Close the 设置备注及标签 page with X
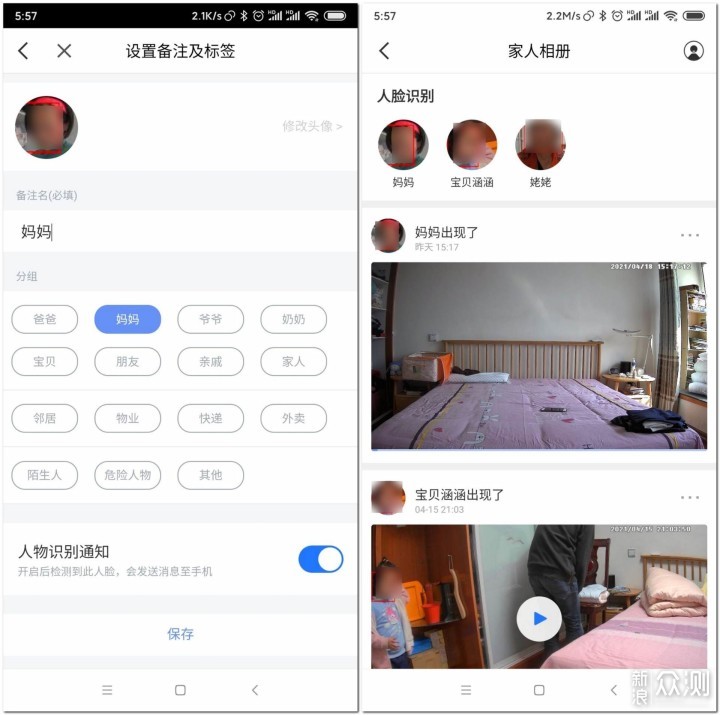 coord(64,51)
